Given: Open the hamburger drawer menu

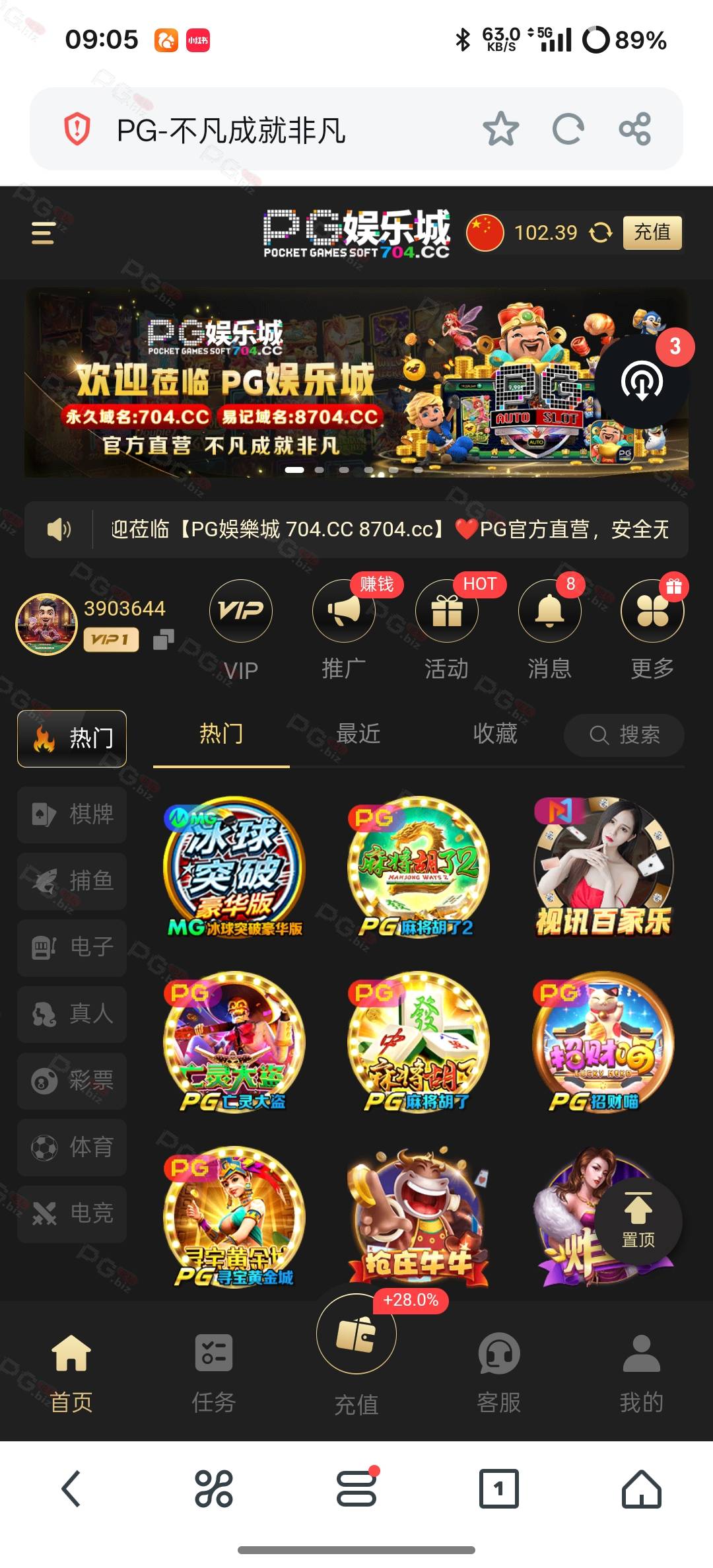Looking at the screenshot, I should [43, 233].
